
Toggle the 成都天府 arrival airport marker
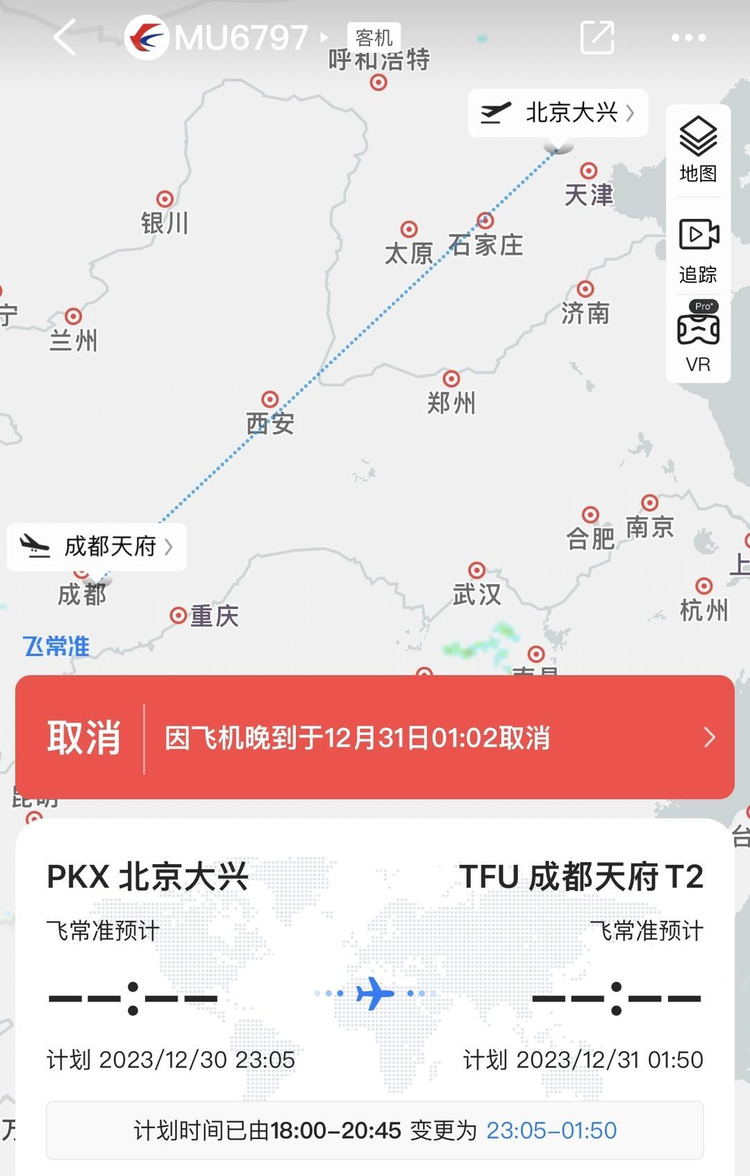click(x=95, y=547)
